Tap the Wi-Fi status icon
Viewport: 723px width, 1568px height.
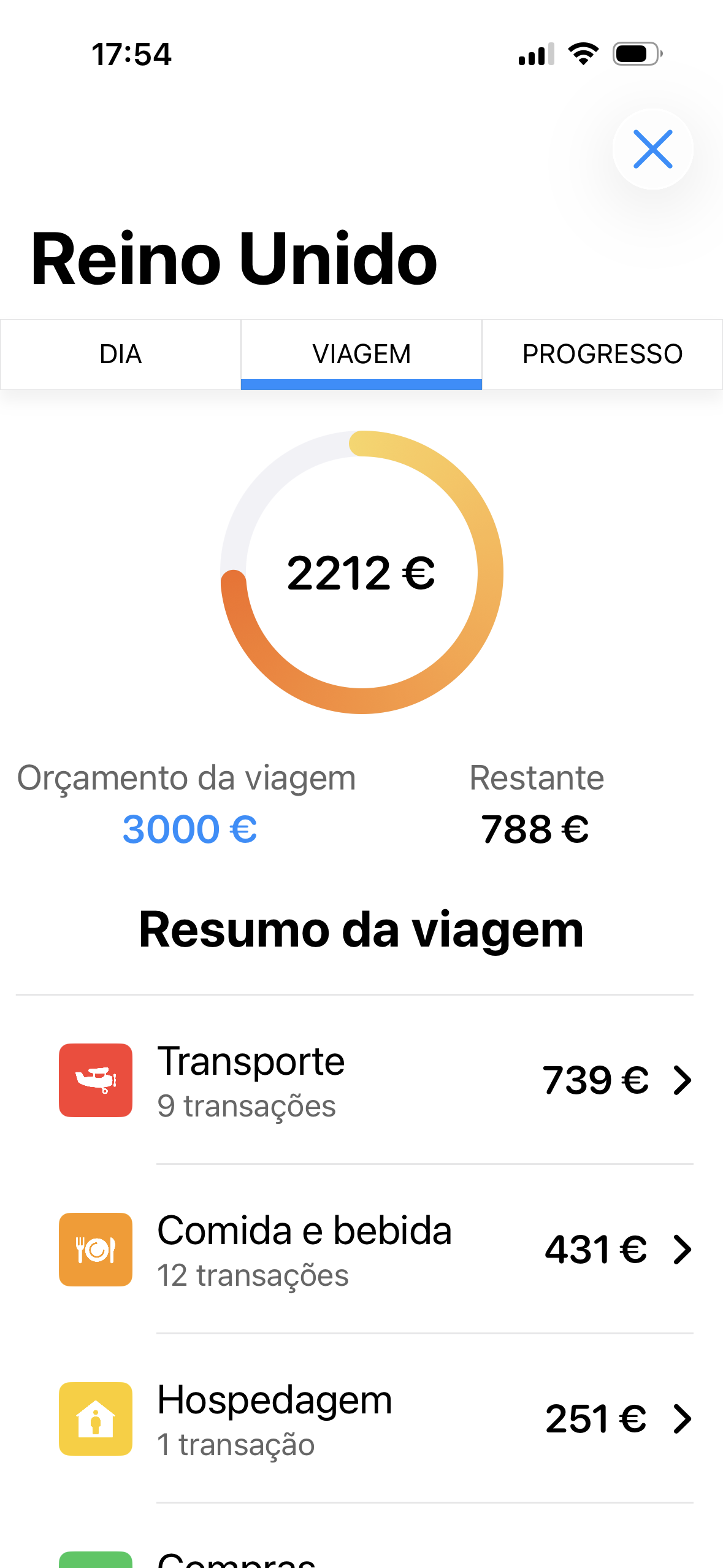click(583, 54)
